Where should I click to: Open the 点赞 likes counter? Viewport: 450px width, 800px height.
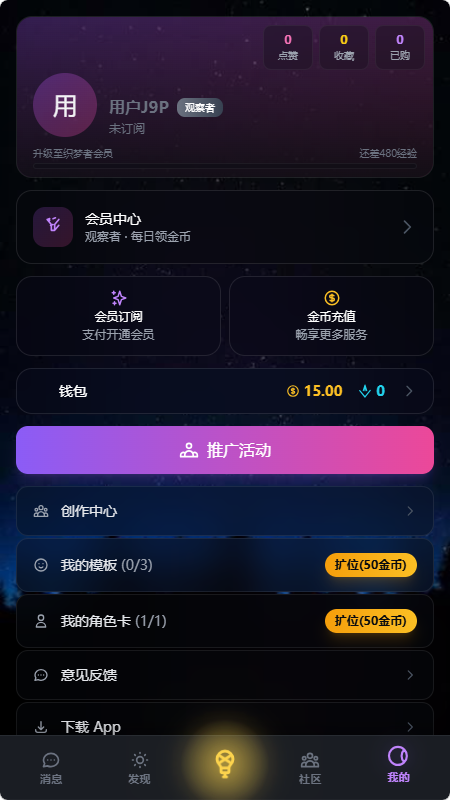click(288, 47)
